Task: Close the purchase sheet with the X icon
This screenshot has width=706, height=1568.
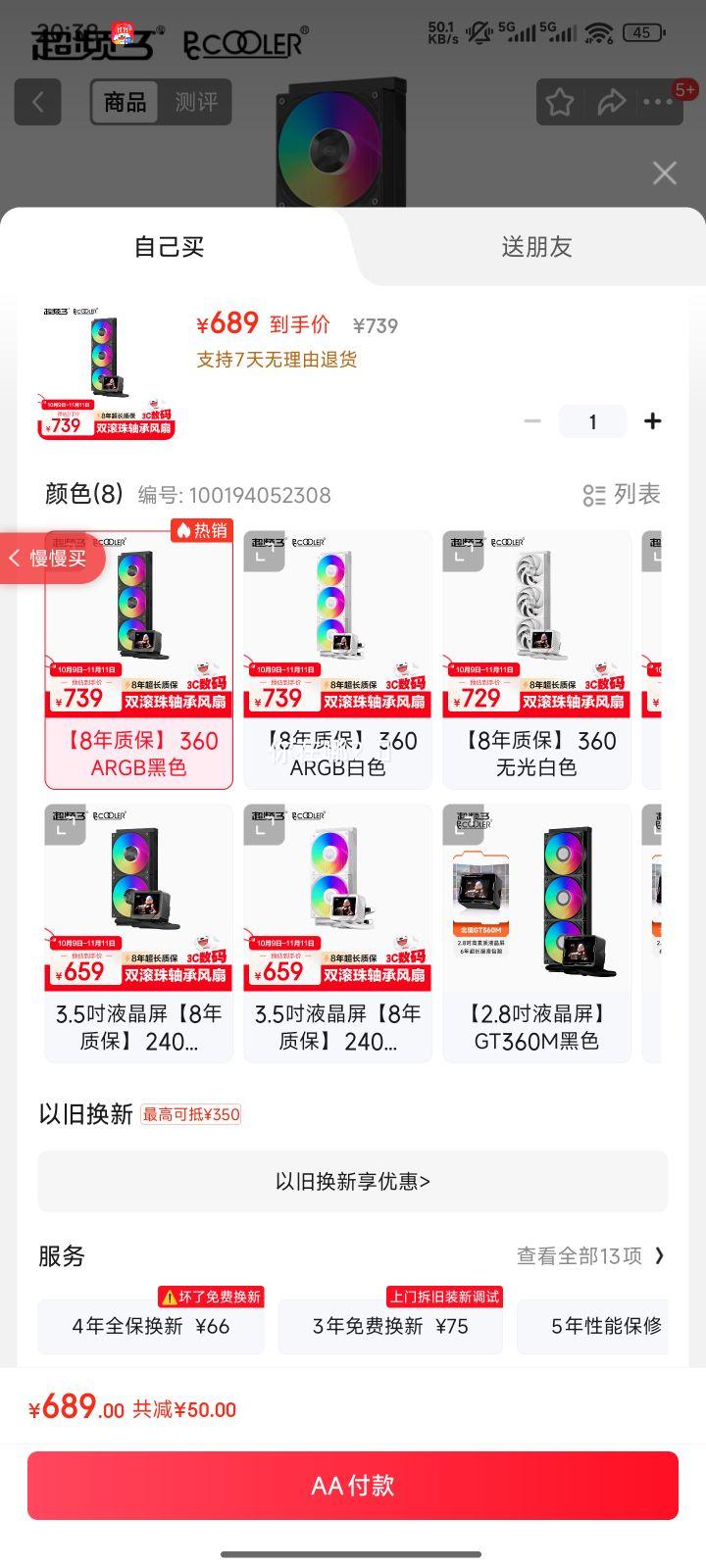Action: click(664, 172)
